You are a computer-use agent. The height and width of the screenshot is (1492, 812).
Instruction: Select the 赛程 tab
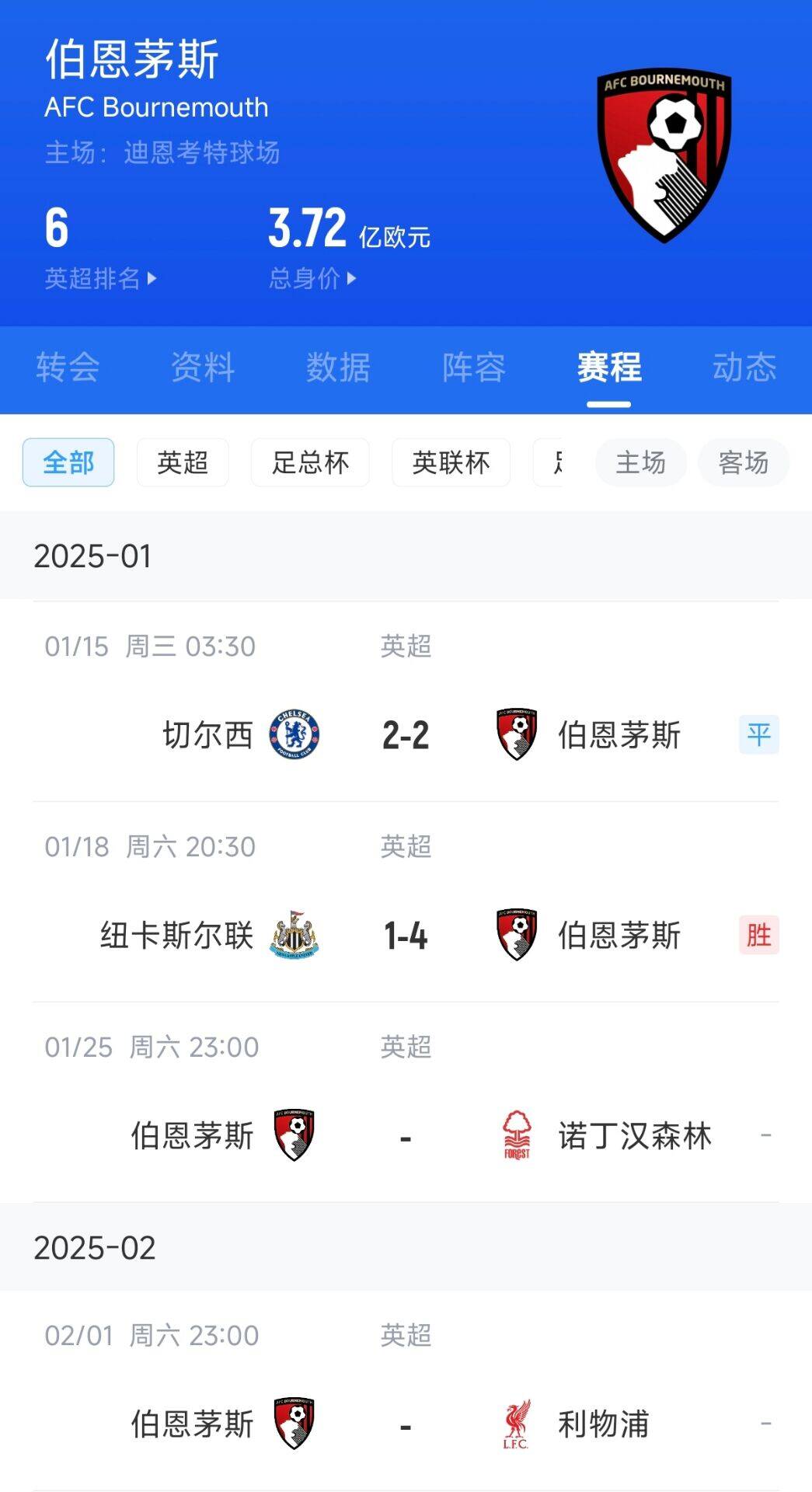[x=608, y=368]
